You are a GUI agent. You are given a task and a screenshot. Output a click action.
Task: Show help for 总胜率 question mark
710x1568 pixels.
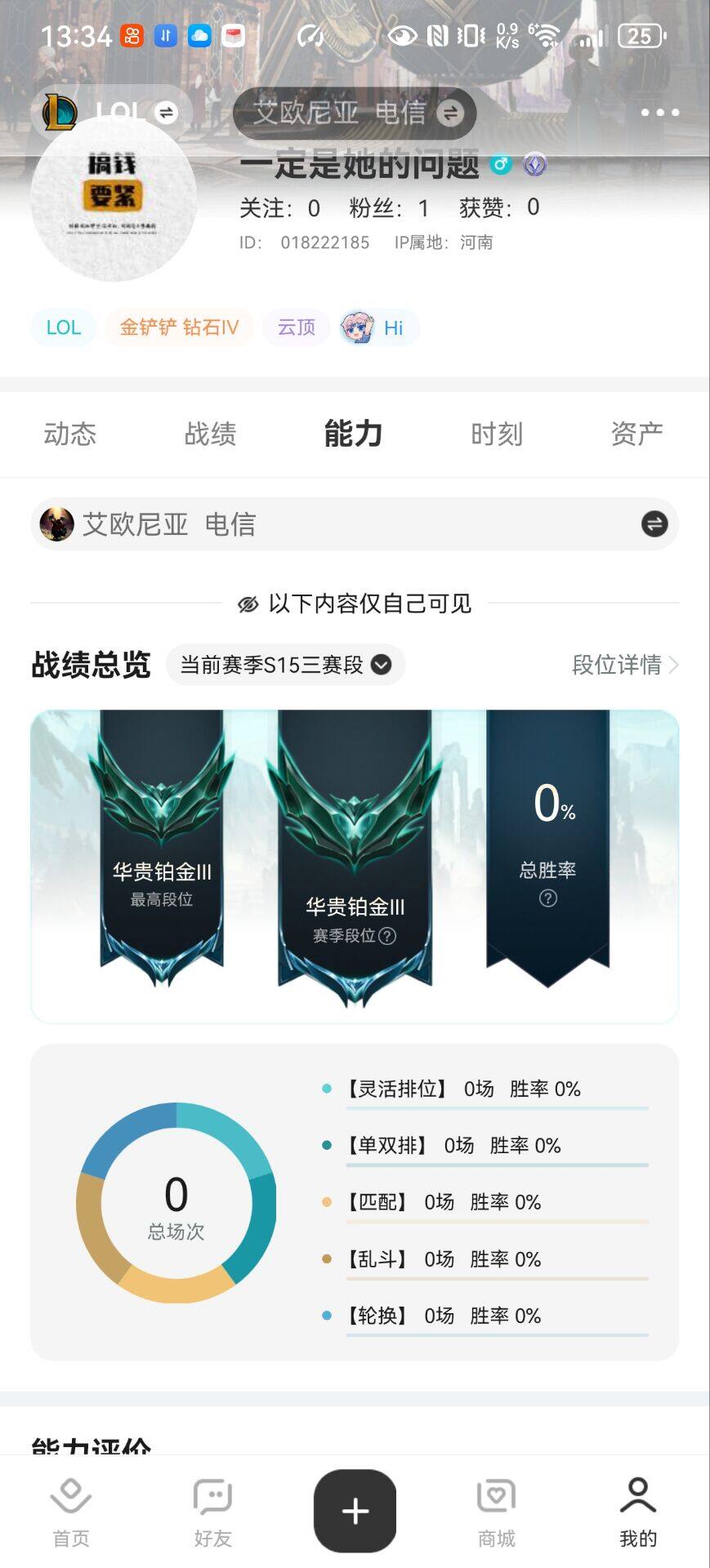[548, 898]
